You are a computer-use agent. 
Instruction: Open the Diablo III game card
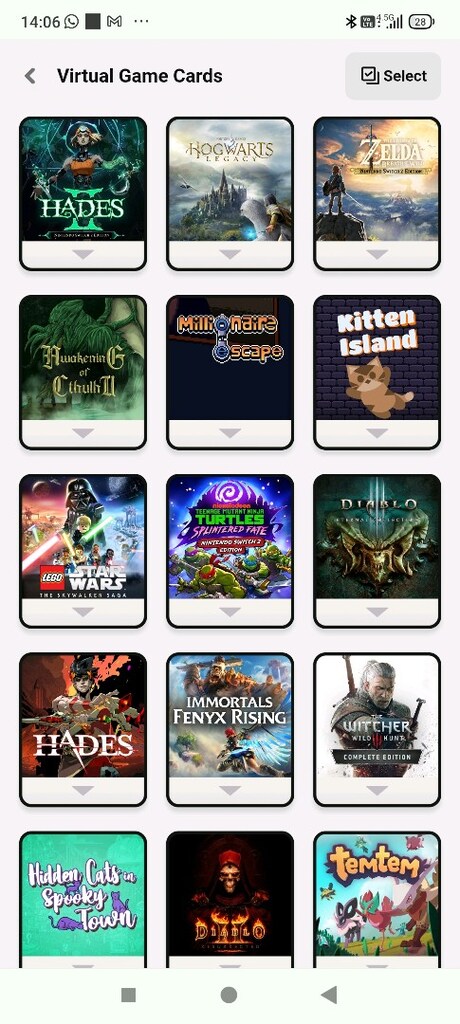pos(377,551)
